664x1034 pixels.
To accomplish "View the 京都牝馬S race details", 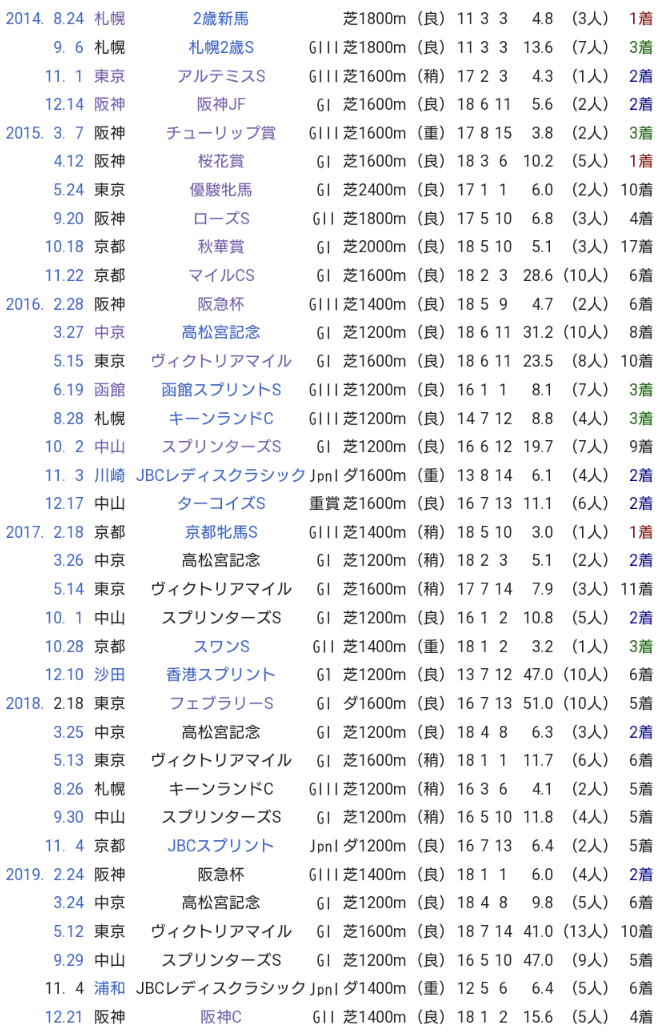I will point(221,532).
